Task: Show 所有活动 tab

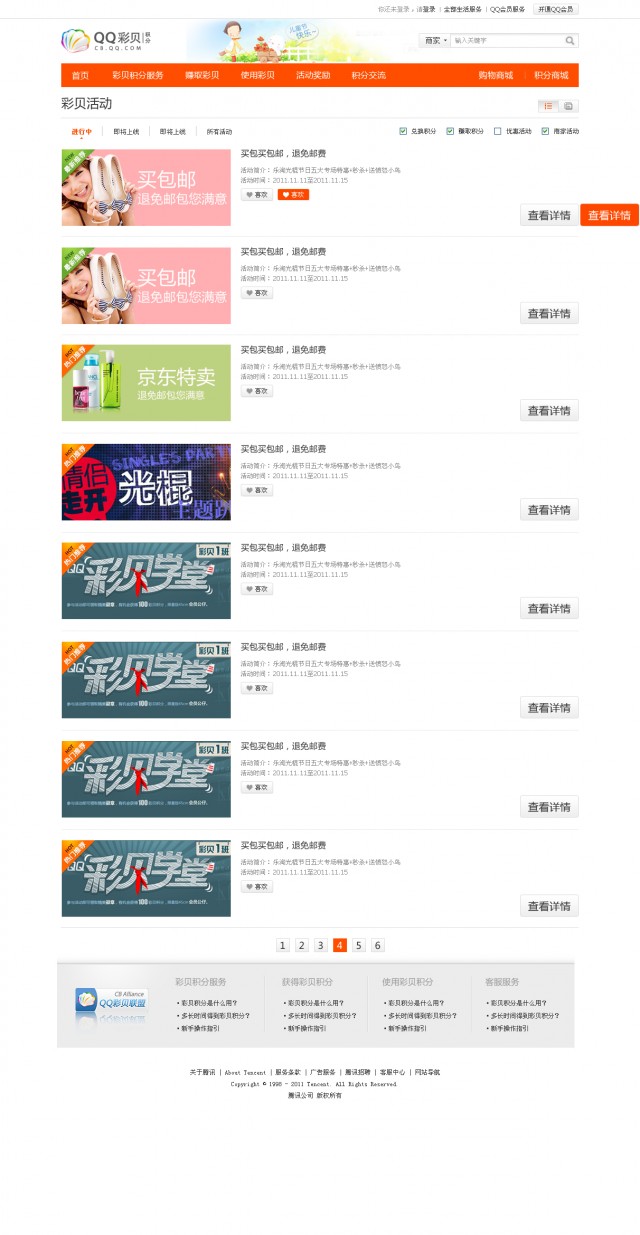Action: [x=219, y=131]
